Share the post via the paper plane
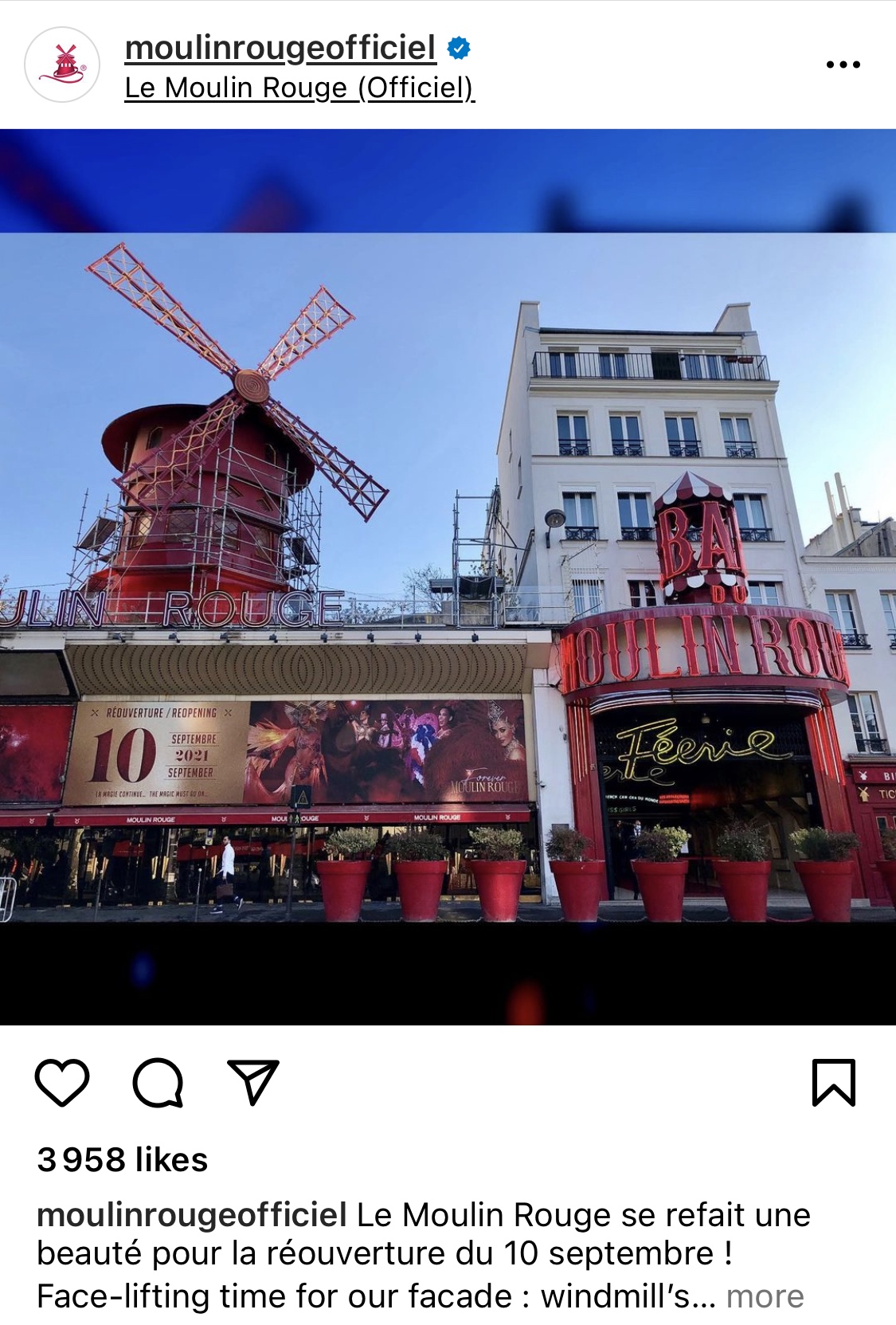The height and width of the screenshot is (1325, 896). point(253,1083)
